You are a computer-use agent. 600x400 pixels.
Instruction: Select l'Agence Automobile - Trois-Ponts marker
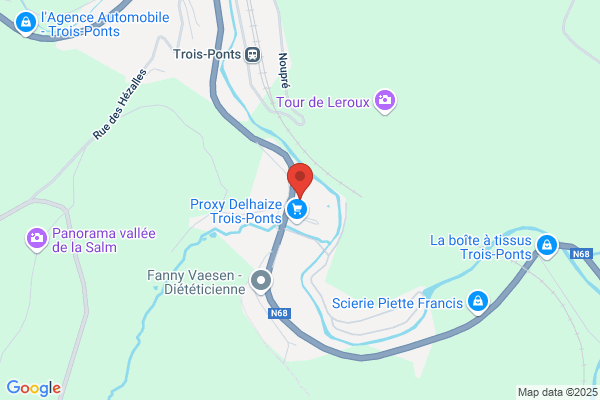click(x=26, y=21)
